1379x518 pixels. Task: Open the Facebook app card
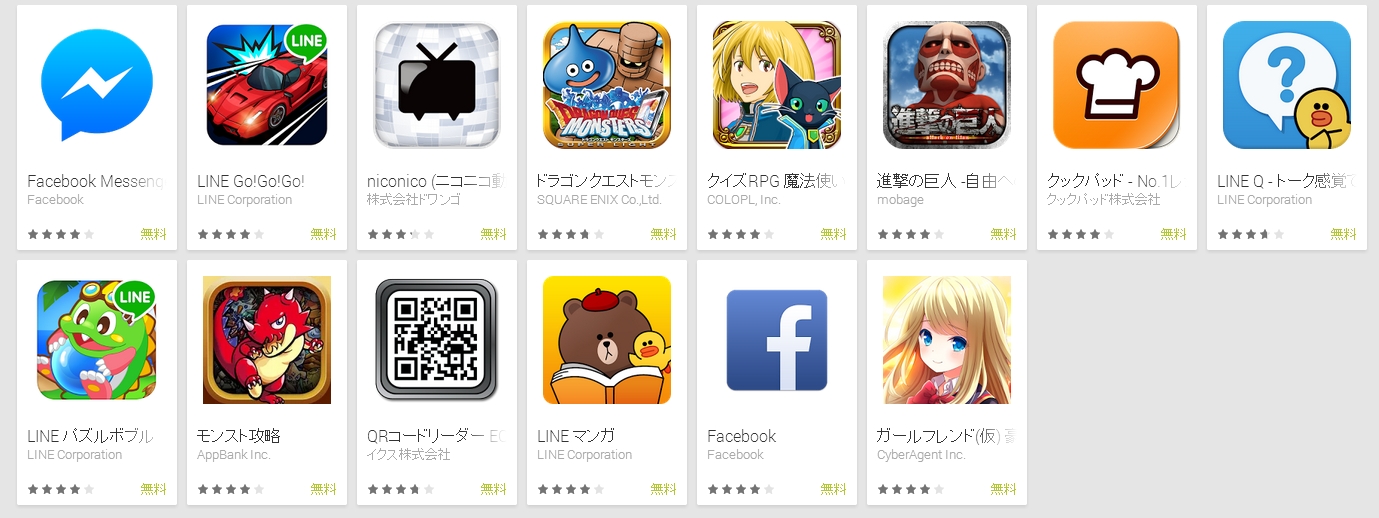(777, 341)
